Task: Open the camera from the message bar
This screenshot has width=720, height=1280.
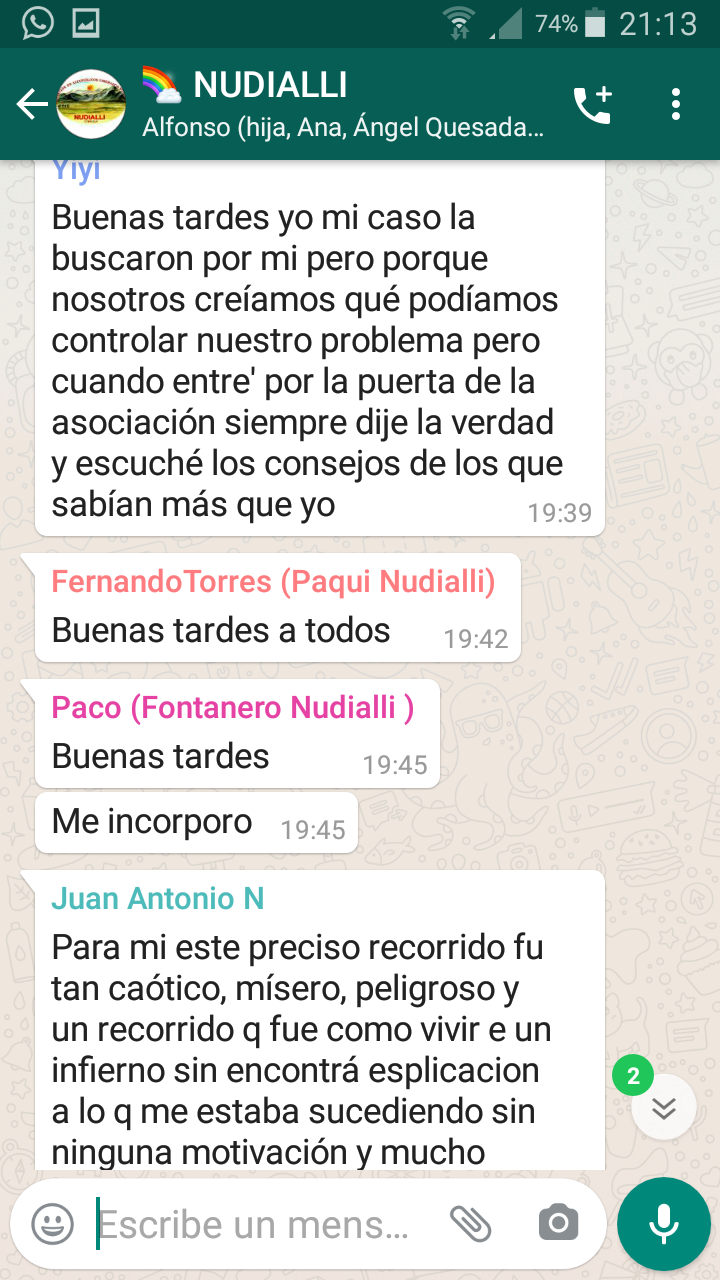Action: (x=558, y=1223)
